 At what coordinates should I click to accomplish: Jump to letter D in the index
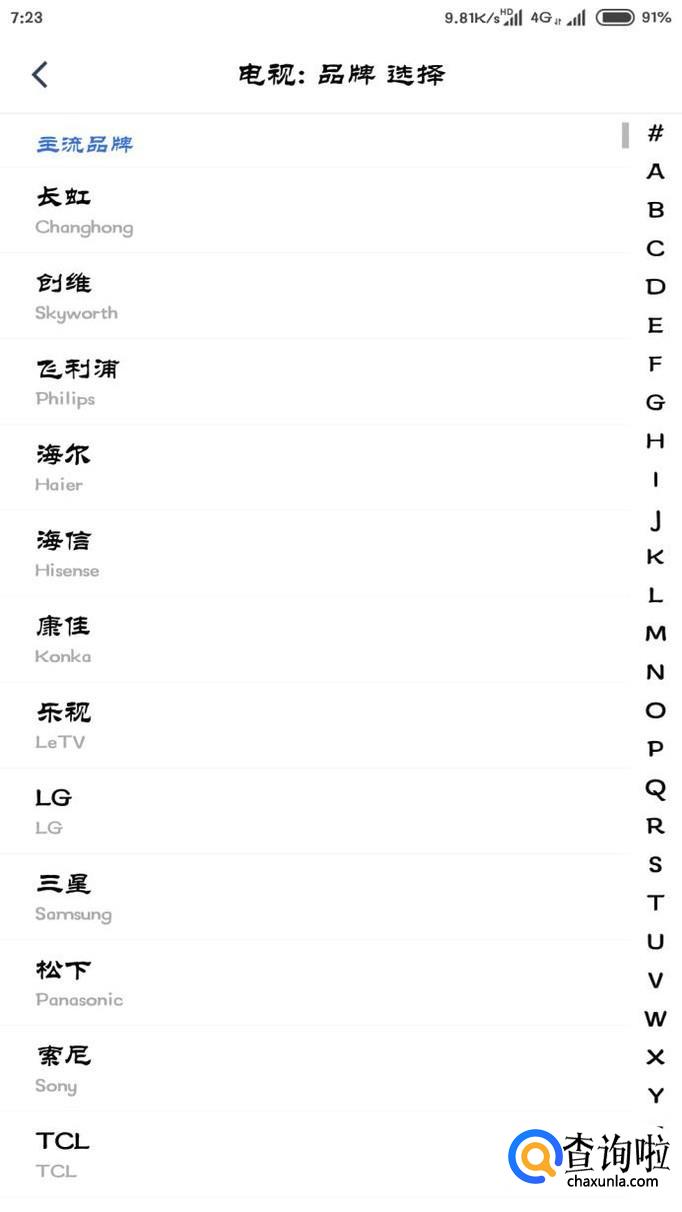point(655,287)
